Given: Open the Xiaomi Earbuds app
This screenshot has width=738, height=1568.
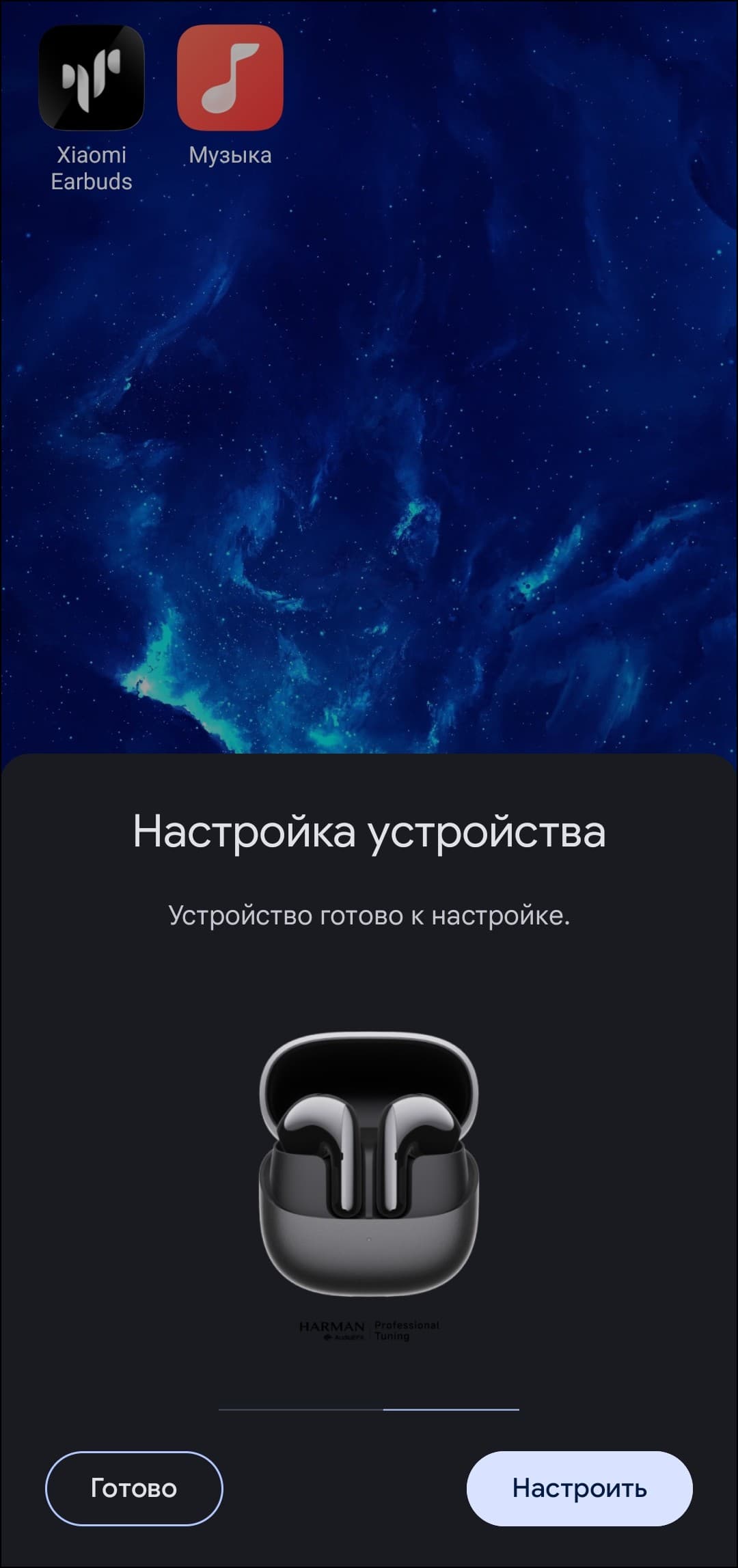Looking at the screenshot, I should click(x=92, y=79).
